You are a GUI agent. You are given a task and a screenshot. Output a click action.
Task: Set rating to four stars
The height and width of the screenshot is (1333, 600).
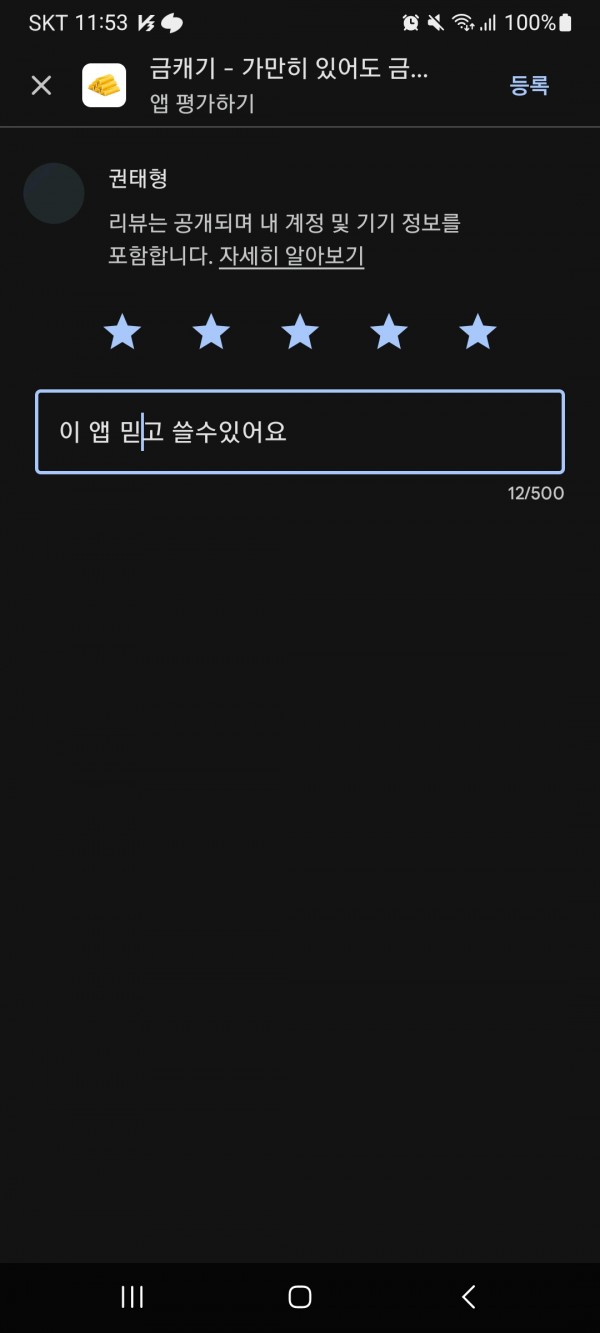point(389,331)
